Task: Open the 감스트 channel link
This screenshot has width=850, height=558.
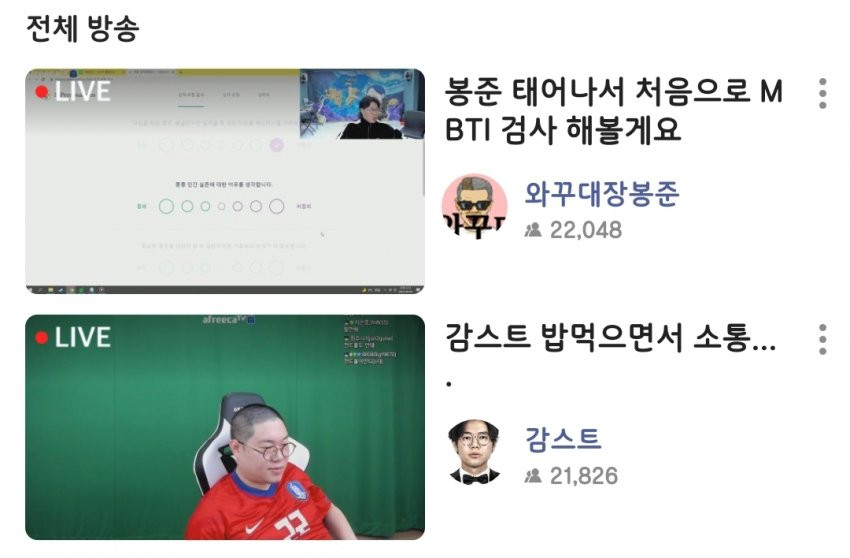Action: point(563,438)
